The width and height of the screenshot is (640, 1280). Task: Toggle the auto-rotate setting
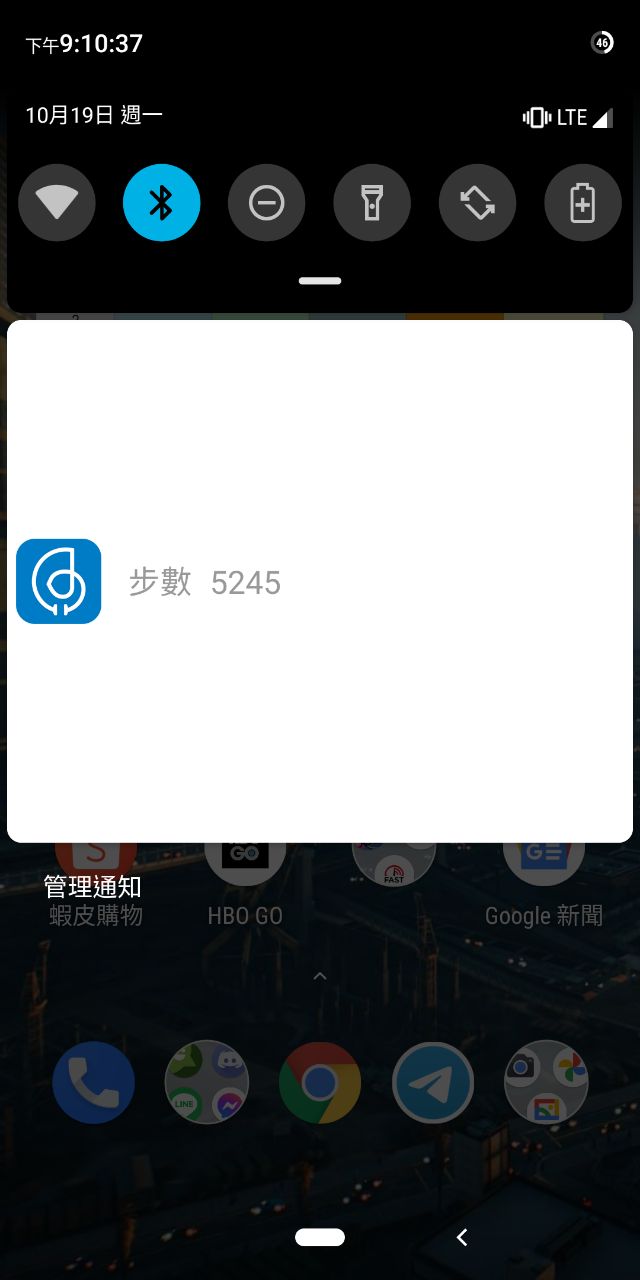pyautogui.click(x=477, y=203)
